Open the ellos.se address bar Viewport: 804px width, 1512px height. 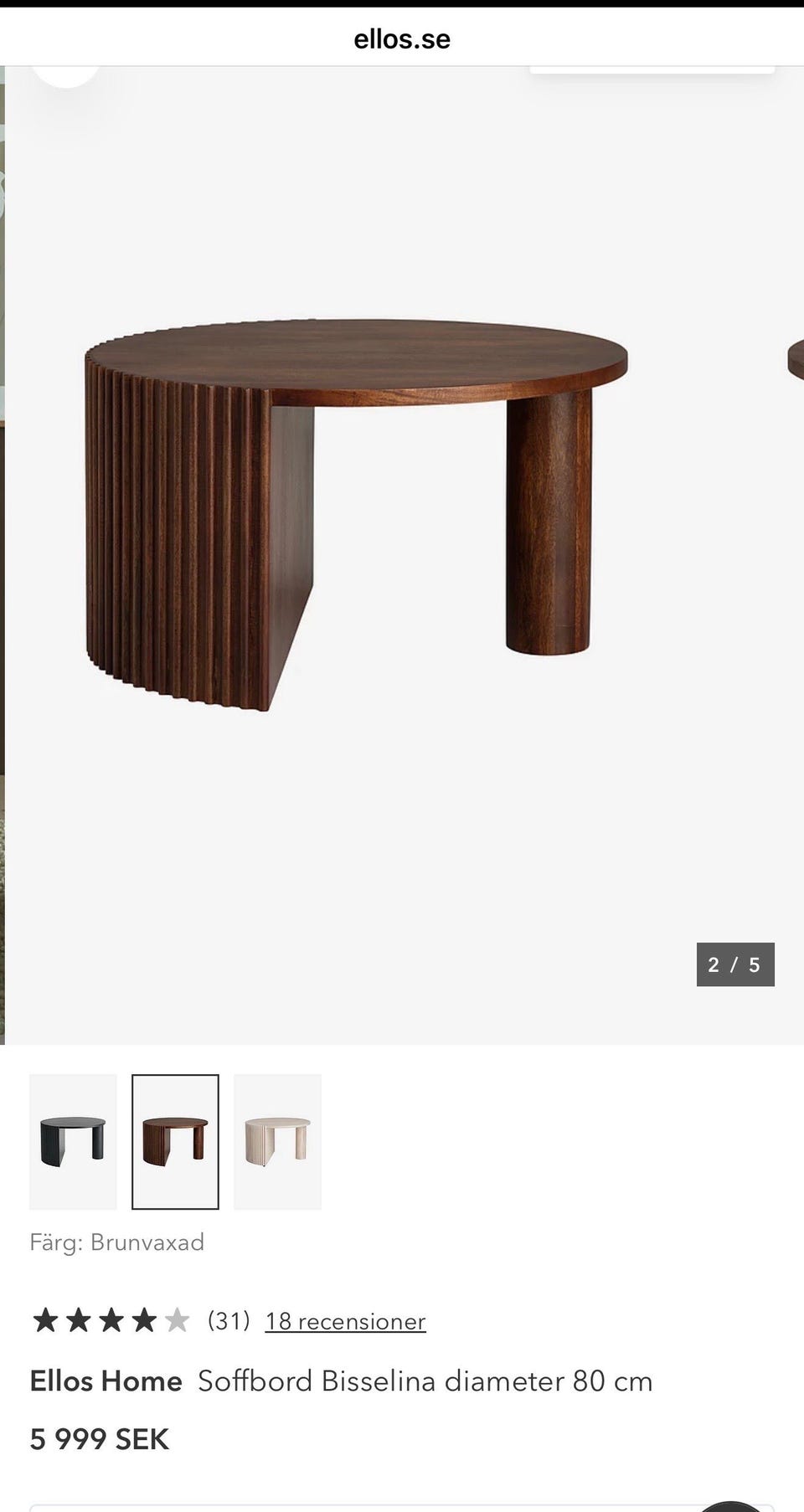click(402, 38)
